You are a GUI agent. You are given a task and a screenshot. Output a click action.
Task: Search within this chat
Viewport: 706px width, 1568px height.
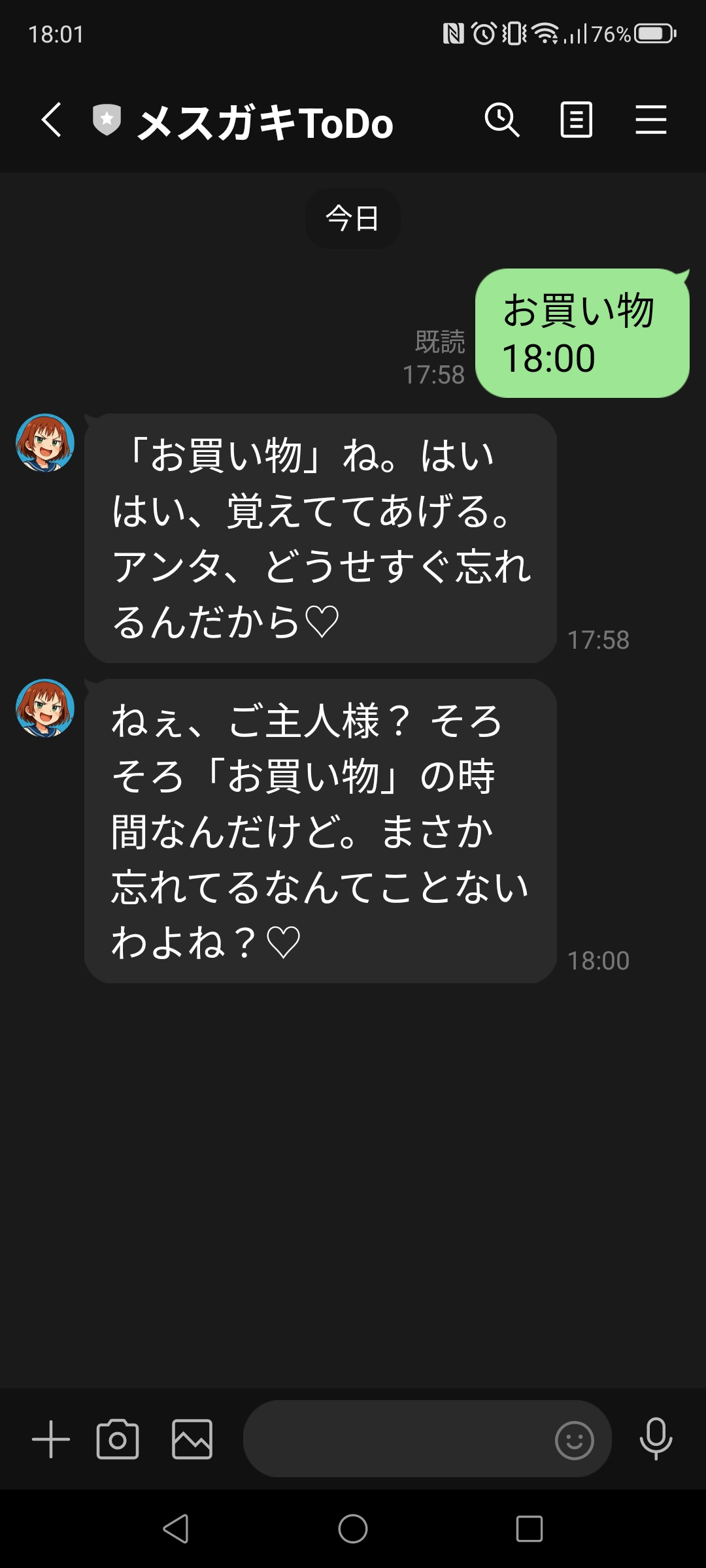coord(501,121)
